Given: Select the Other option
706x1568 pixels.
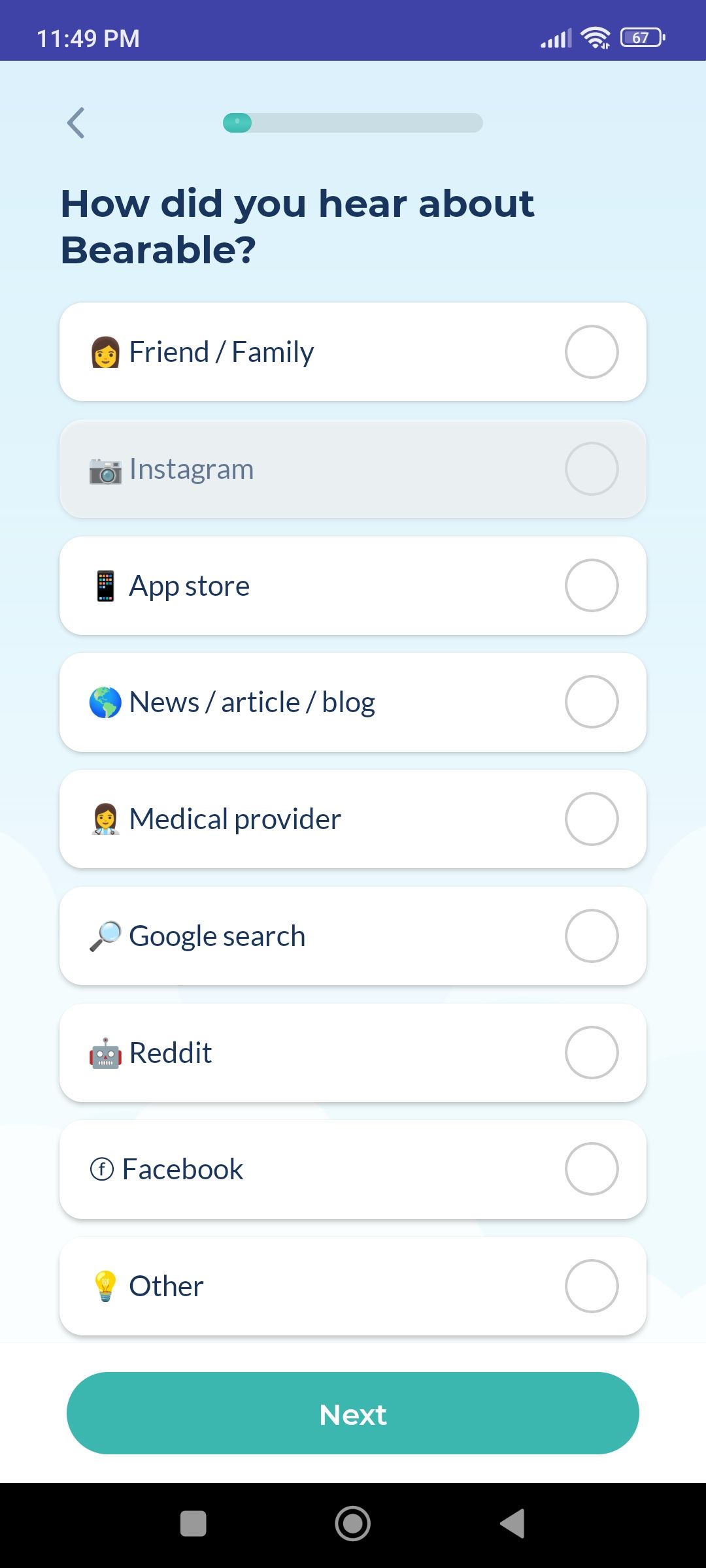Looking at the screenshot, I should 353,1286.
